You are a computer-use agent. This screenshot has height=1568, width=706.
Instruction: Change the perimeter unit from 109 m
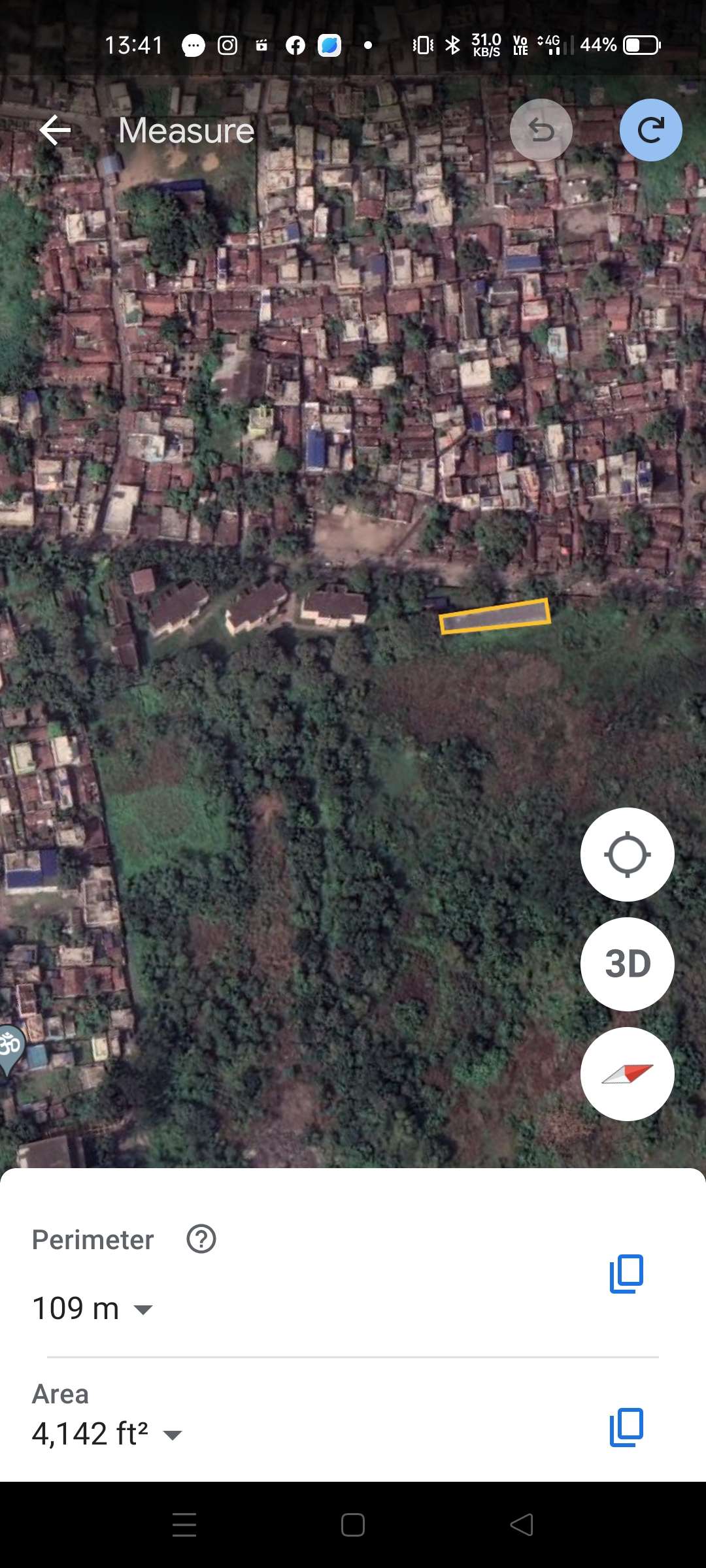tap(92, 1309)
